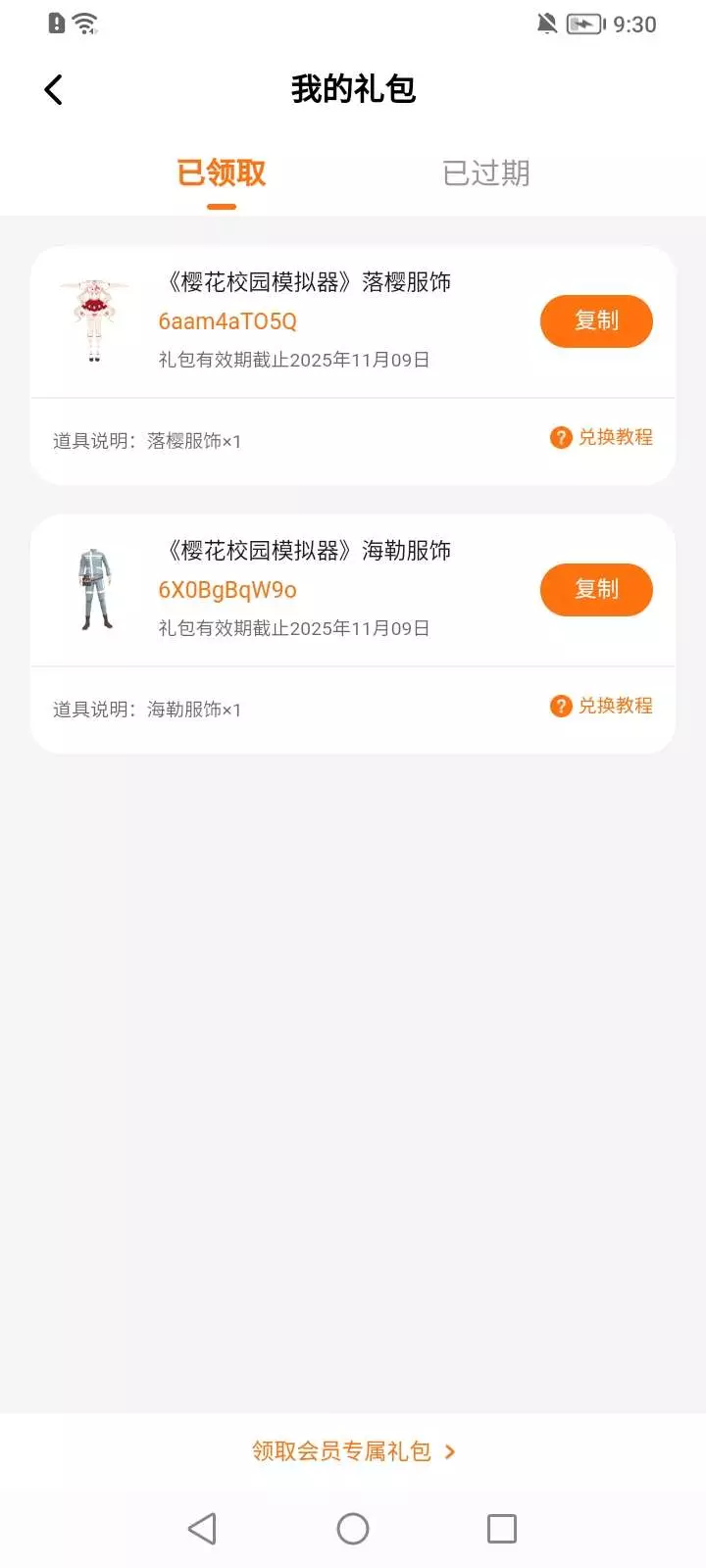Screen dimensions: 706x1568
Task: Switch to the 已过期 tab
Action: pyautogui.click(x=486, y=173)
